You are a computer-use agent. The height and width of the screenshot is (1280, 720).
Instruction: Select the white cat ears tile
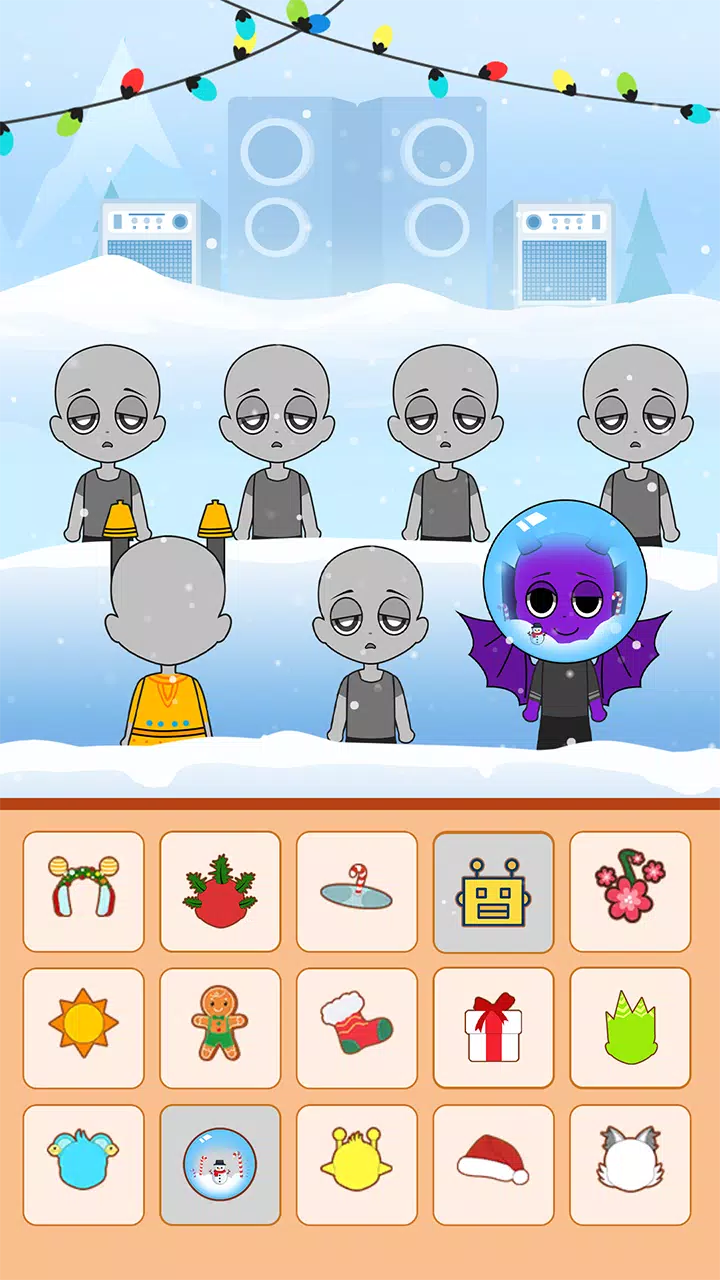tap(630, 1165)
